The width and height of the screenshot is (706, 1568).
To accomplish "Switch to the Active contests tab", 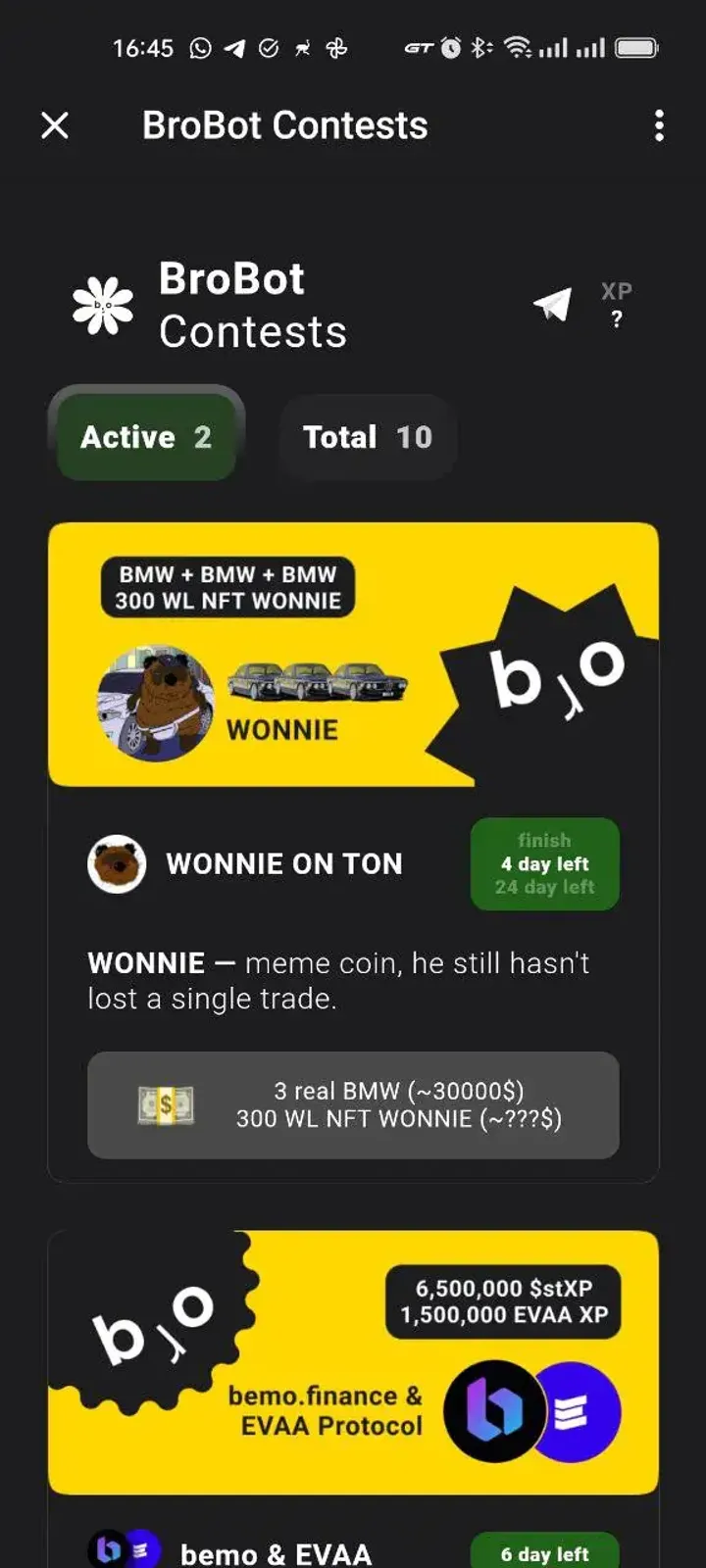I will click(x=146, y=437).
